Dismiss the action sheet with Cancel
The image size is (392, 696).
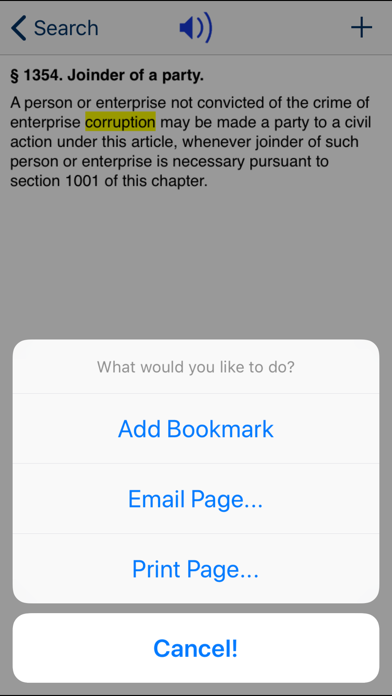pyautogui.click(x=196, y=649)
